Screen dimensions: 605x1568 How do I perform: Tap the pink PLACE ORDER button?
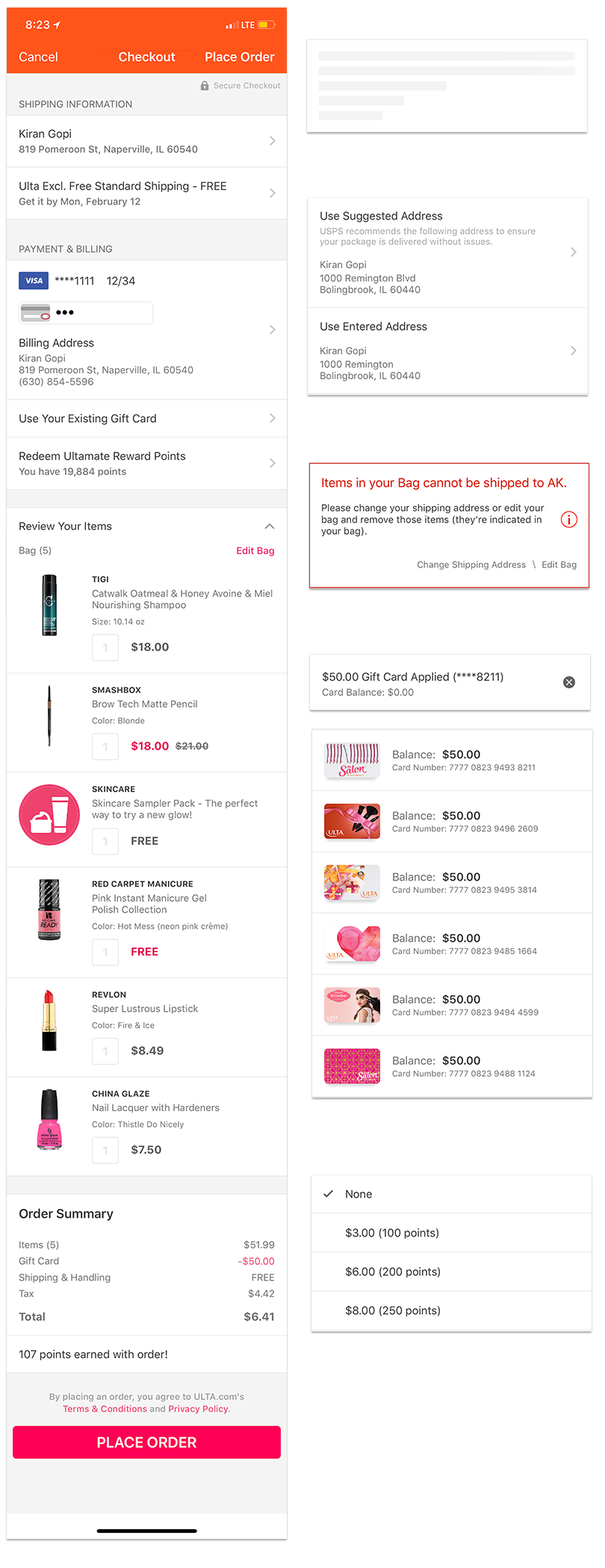click(146, 1443)
